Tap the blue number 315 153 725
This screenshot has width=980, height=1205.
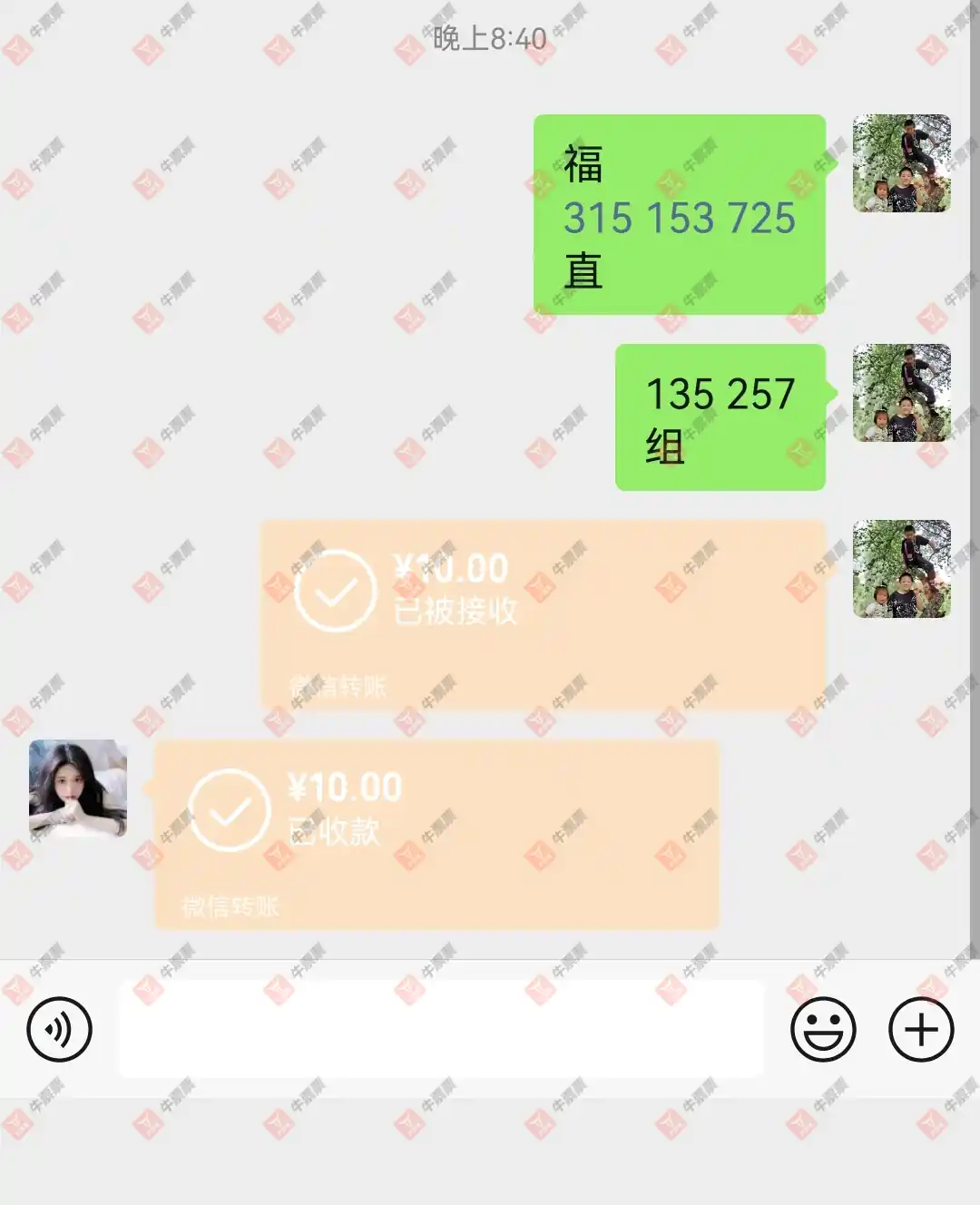[x=679, y=219]
